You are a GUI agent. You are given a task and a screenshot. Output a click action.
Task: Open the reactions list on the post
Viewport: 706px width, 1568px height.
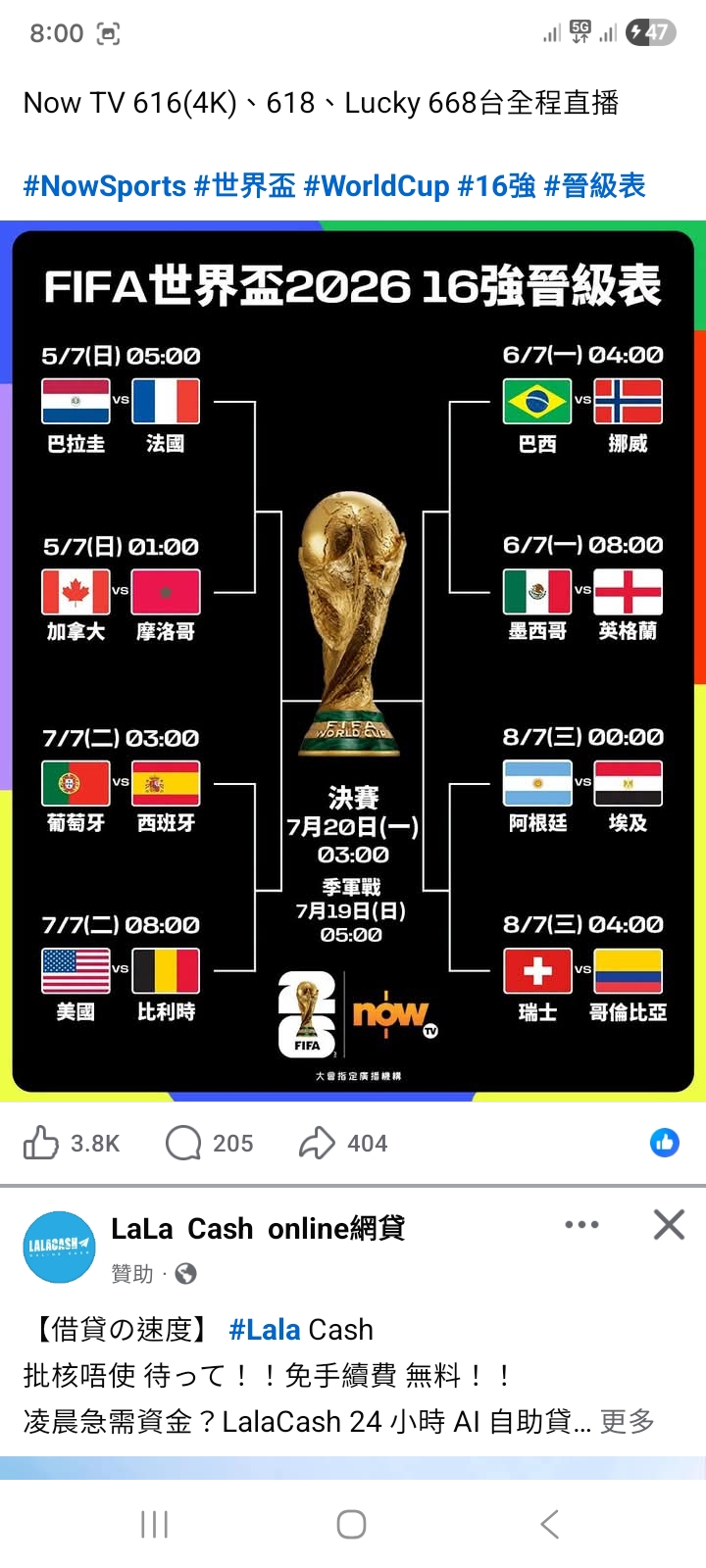pyautogui.click(x=665, y=1143)
